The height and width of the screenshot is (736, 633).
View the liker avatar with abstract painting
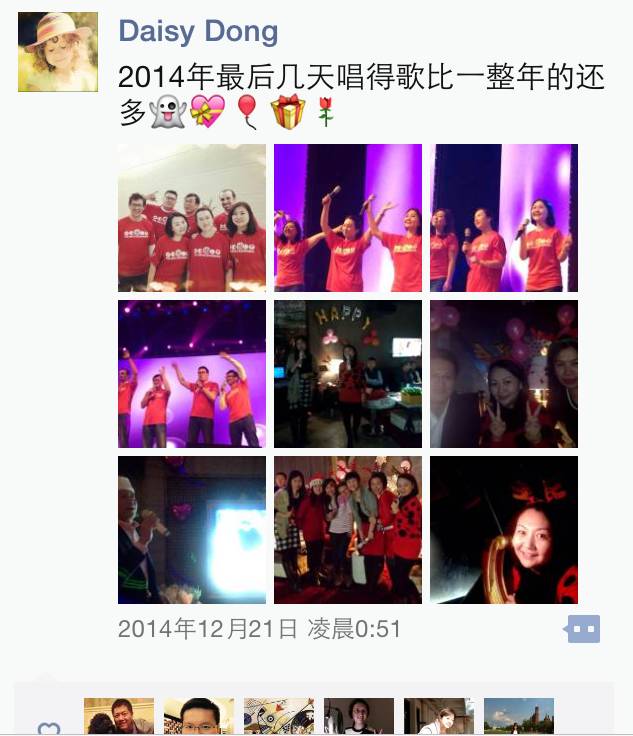279,717
